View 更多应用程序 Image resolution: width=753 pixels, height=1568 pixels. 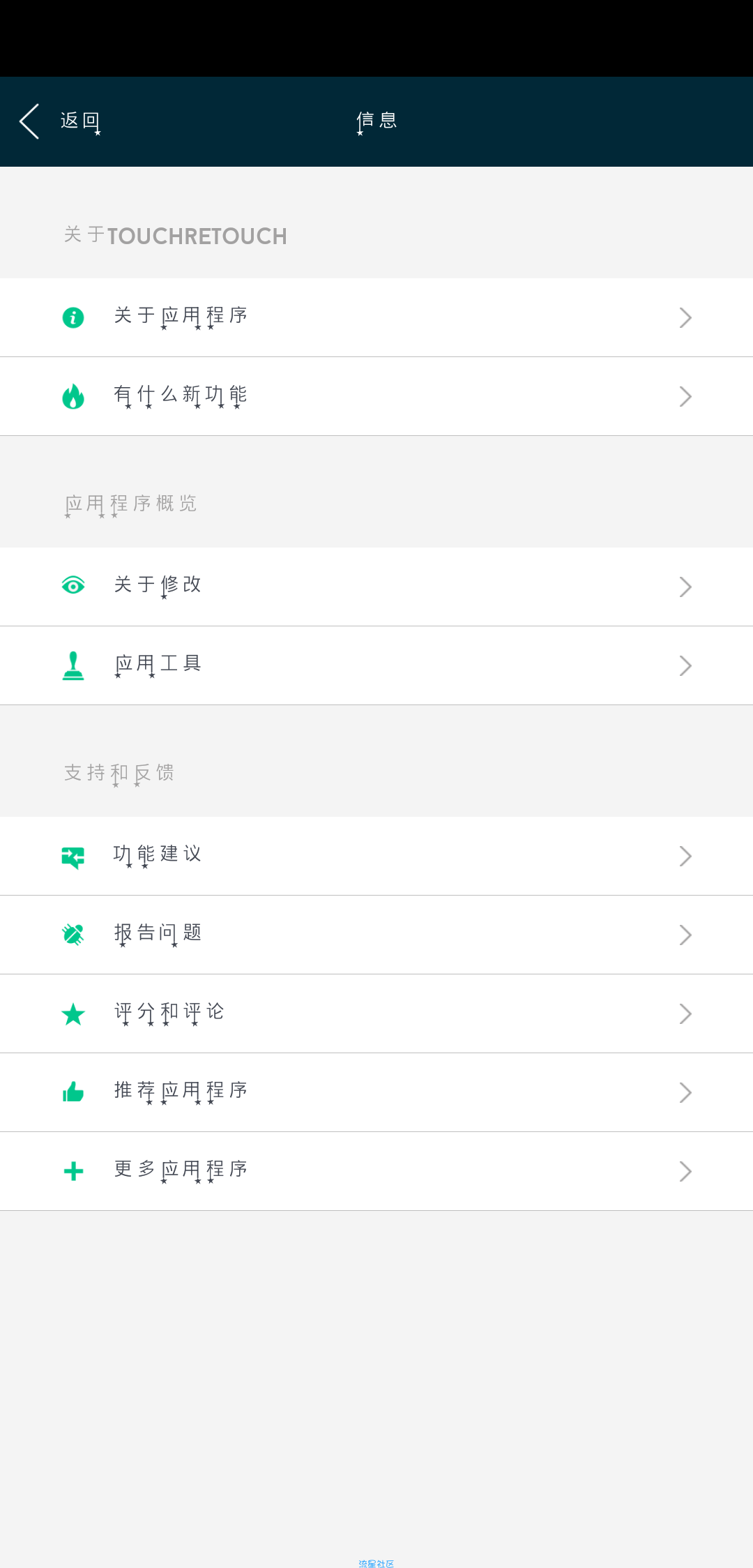pos(376,1171)
